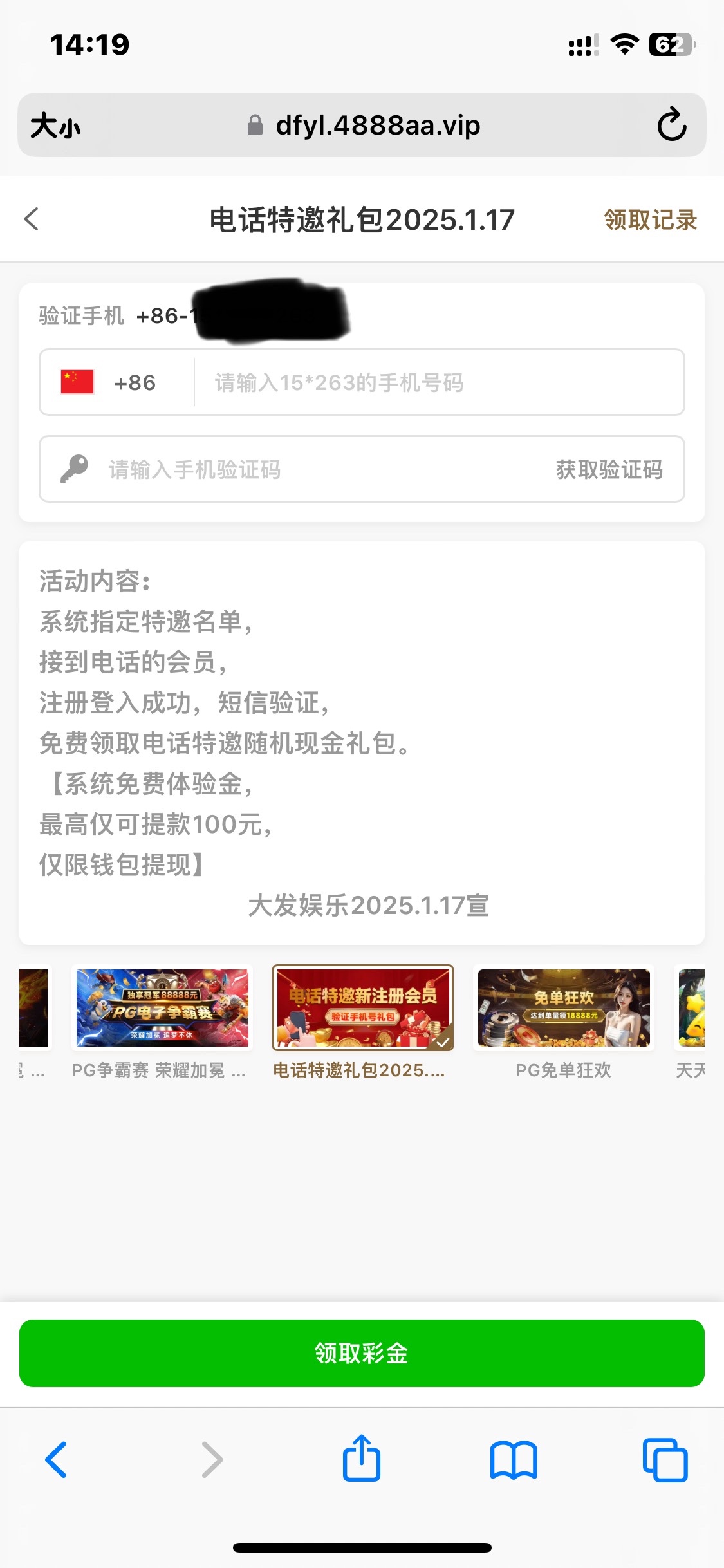Screen dimensions: 724x1568
Task: Tap the dfyl.4888aa.vip address bar
Action: coord(364,125)
